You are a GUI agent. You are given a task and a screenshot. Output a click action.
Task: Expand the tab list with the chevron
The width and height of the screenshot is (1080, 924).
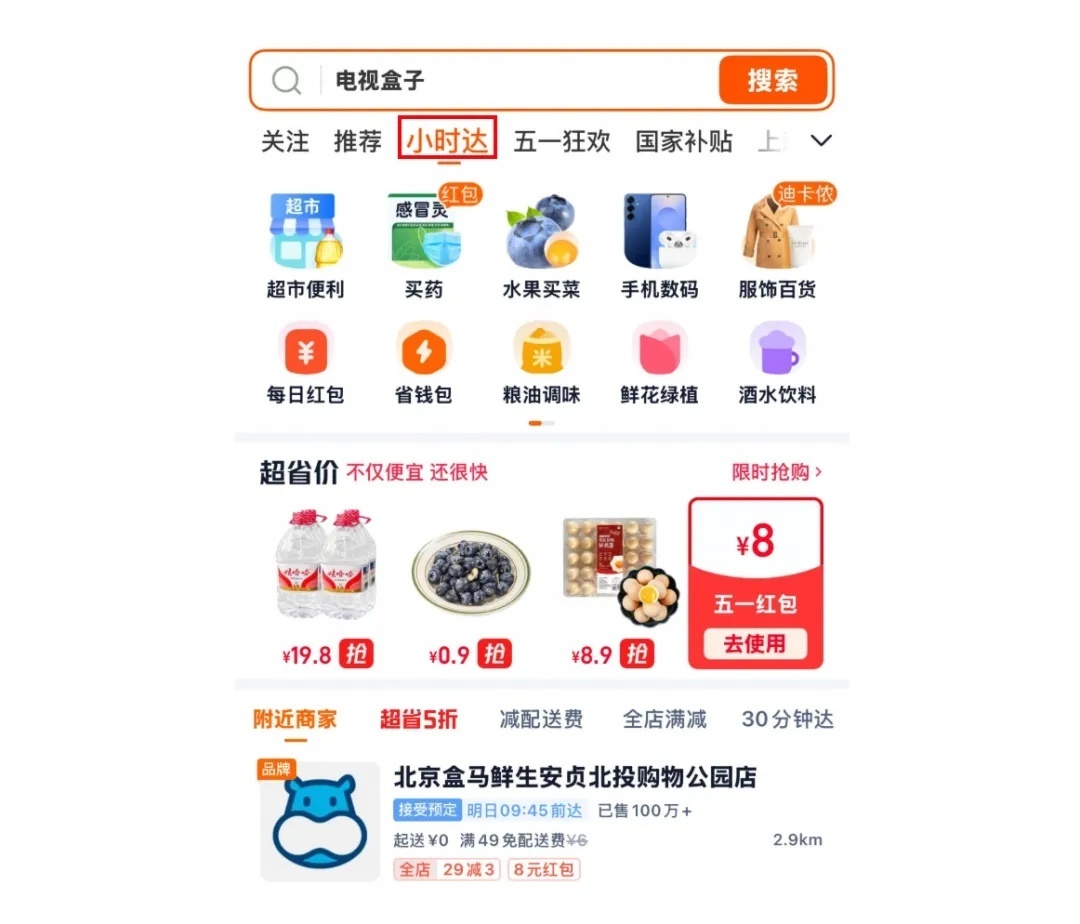pos(821,141)
